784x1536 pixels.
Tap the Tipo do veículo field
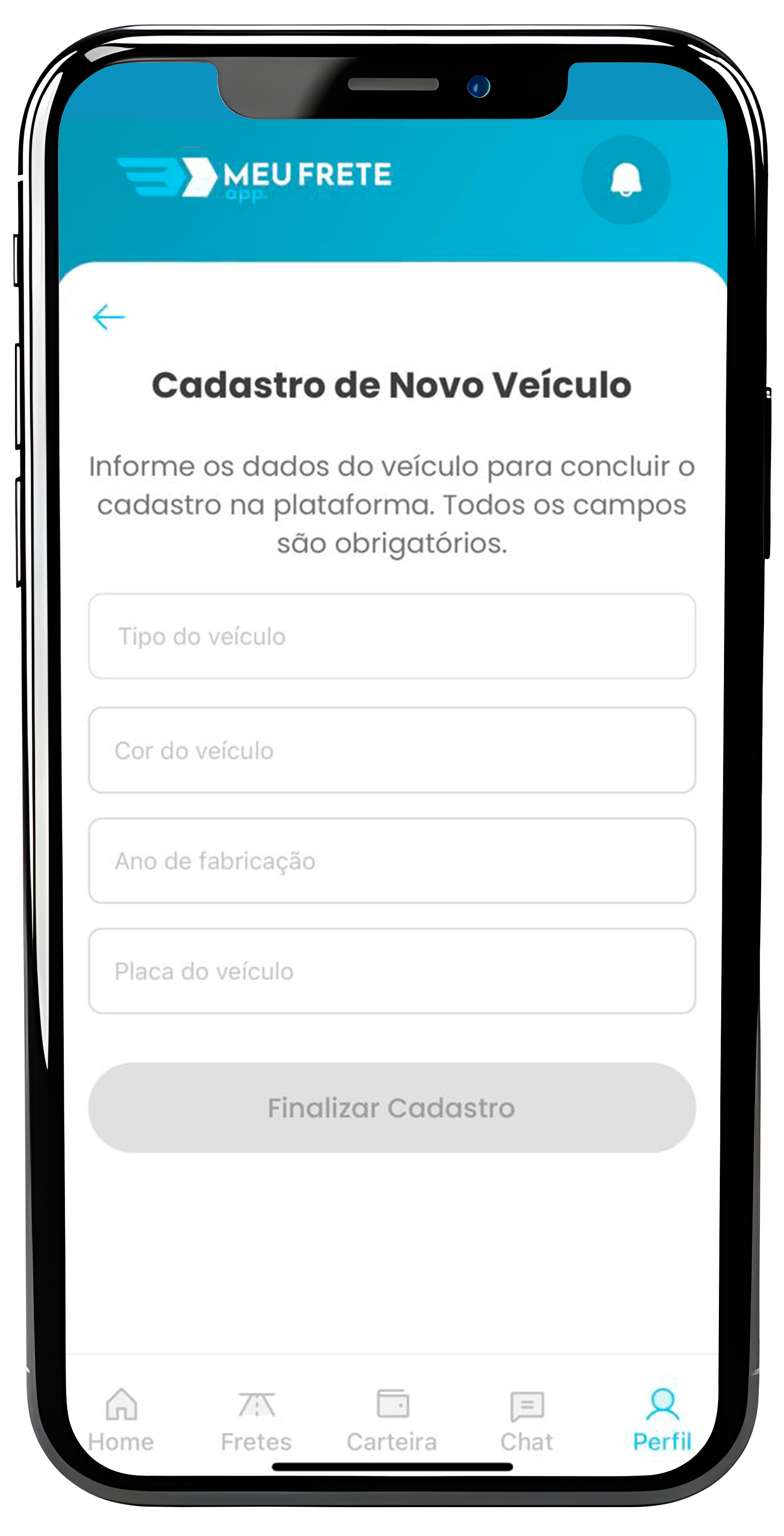392,636
